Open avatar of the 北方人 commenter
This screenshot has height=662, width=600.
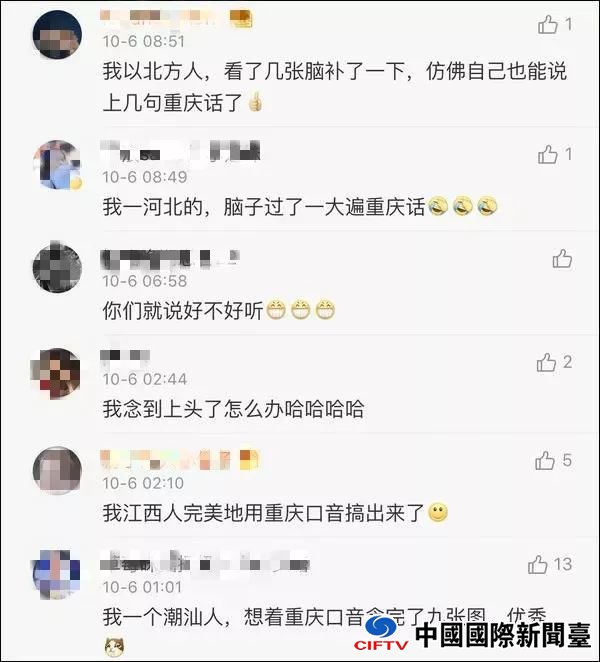click(57, 35)
